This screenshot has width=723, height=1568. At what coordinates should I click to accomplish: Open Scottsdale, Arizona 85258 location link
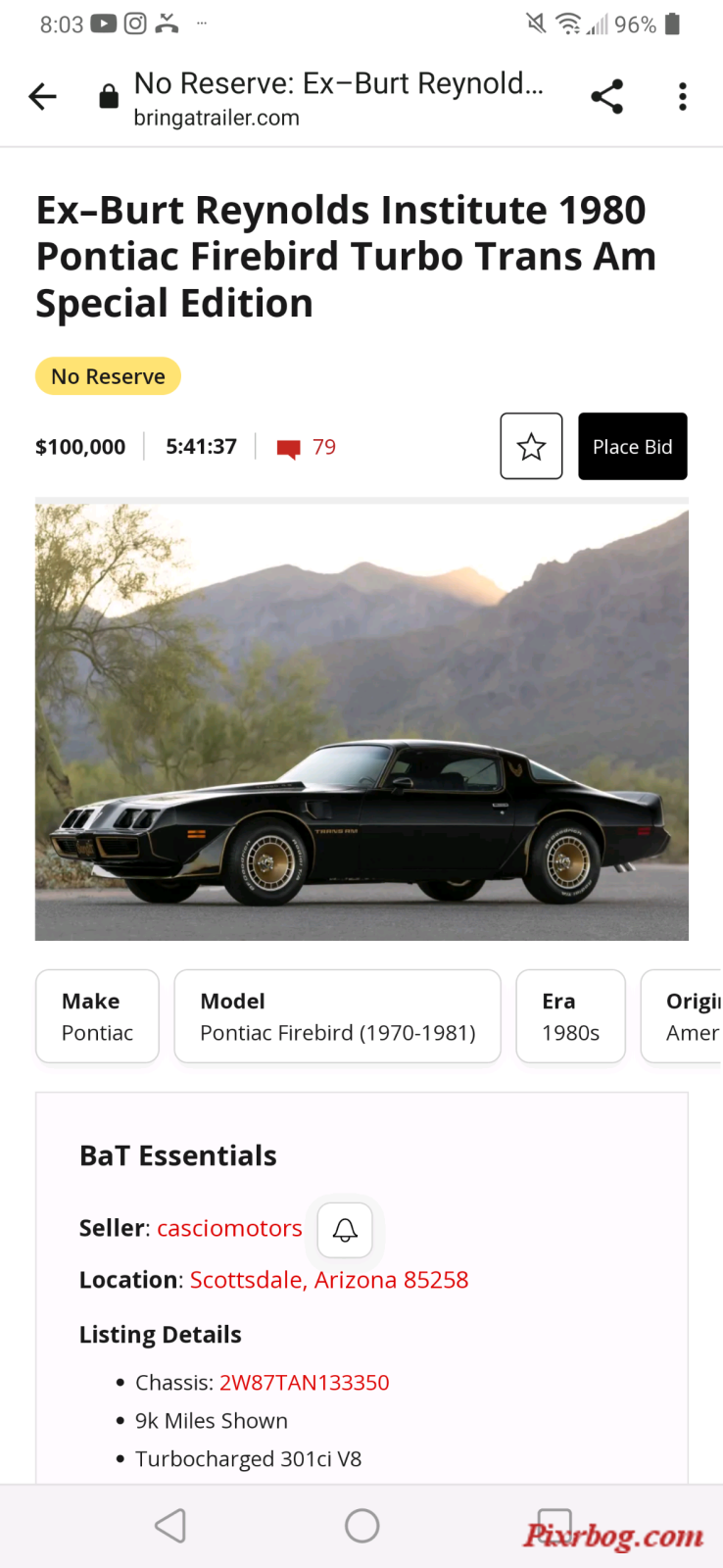[329, 1280]
